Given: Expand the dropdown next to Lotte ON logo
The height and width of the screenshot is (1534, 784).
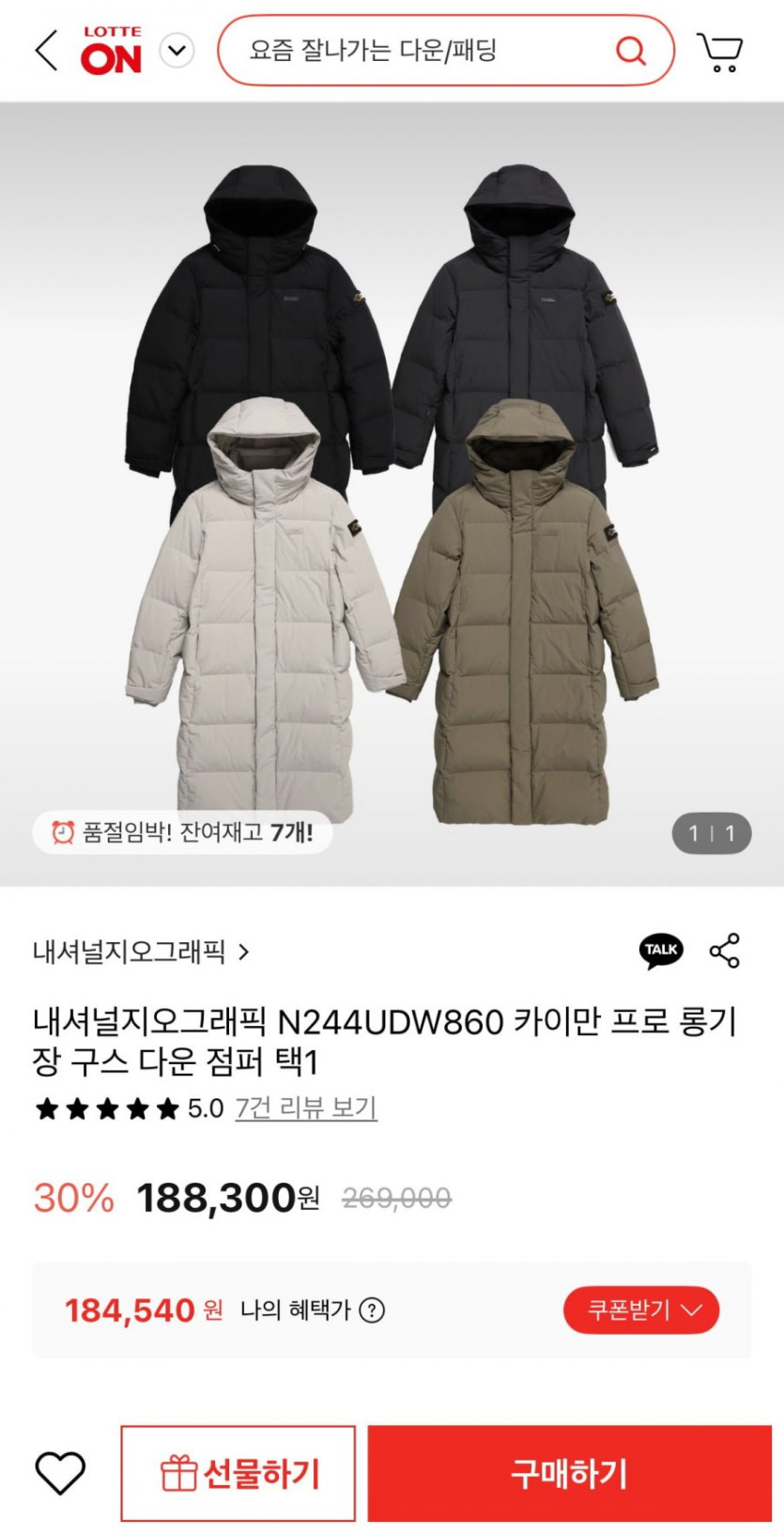Looking at the screenshot, I should coord(177,50).
